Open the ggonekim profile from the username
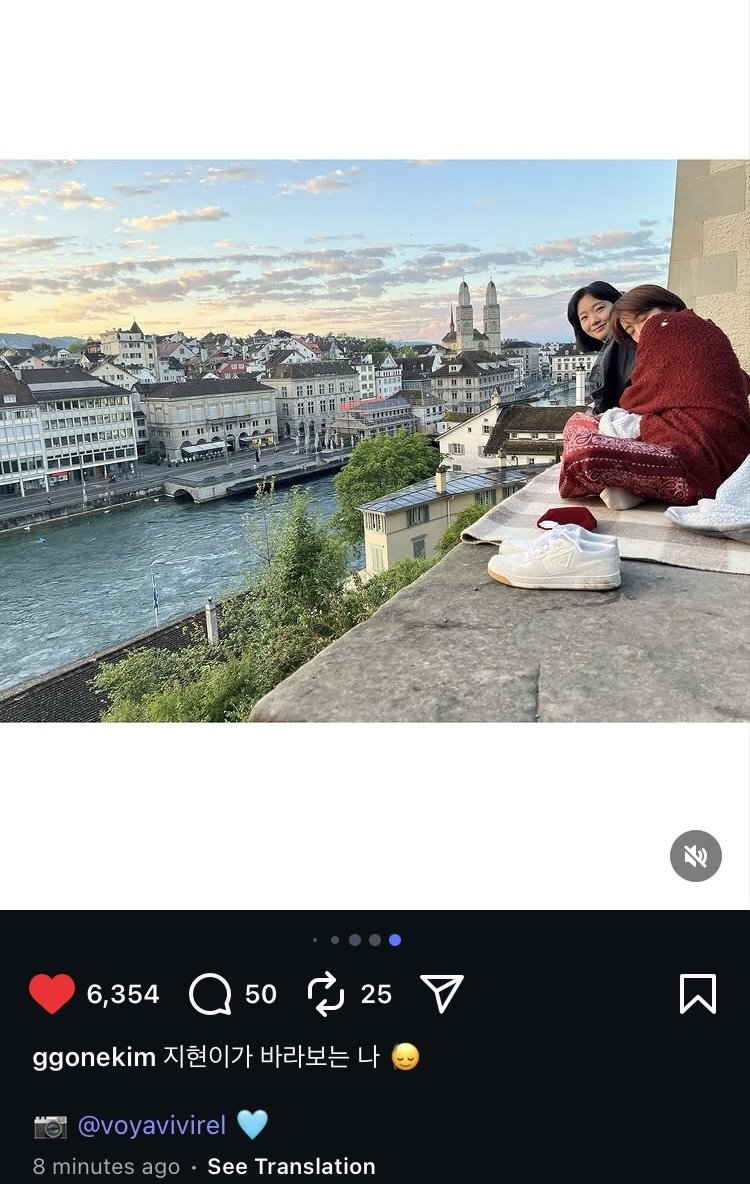 click(94, 1057)
